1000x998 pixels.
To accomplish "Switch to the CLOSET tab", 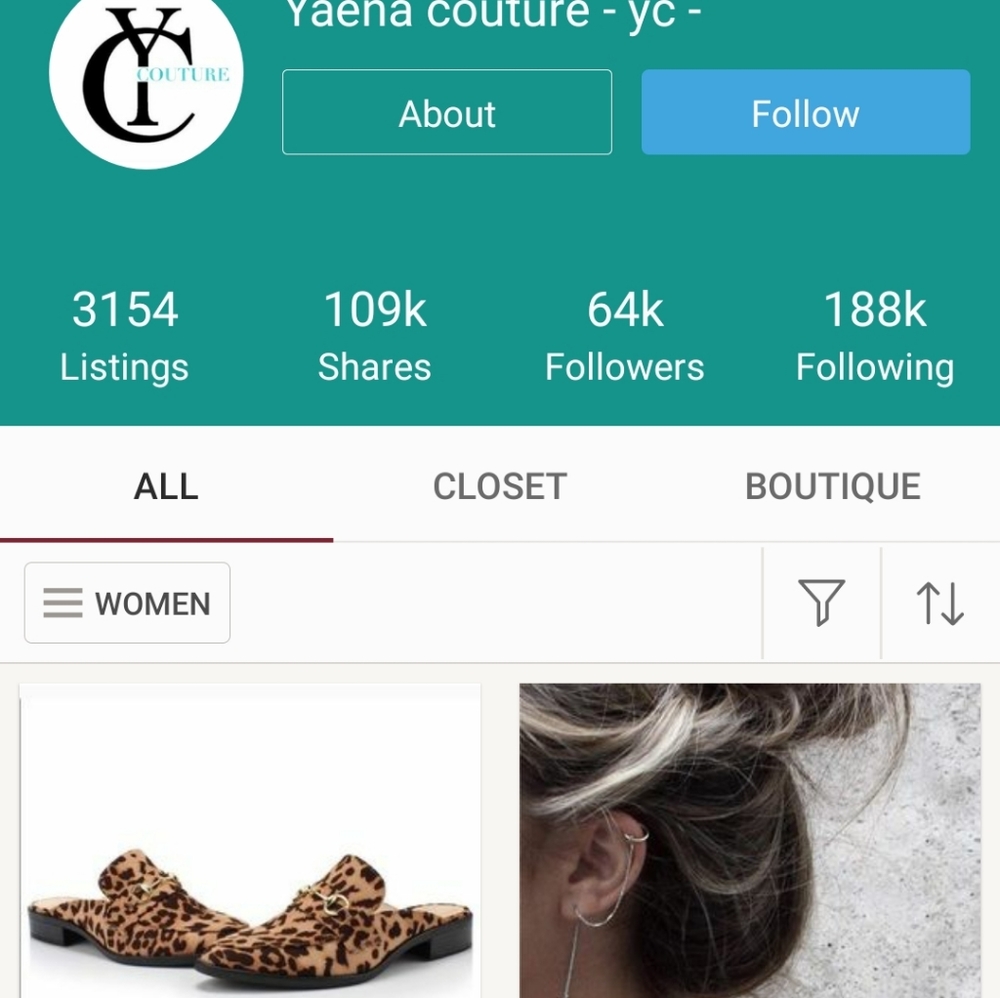I will pos(499,486).
